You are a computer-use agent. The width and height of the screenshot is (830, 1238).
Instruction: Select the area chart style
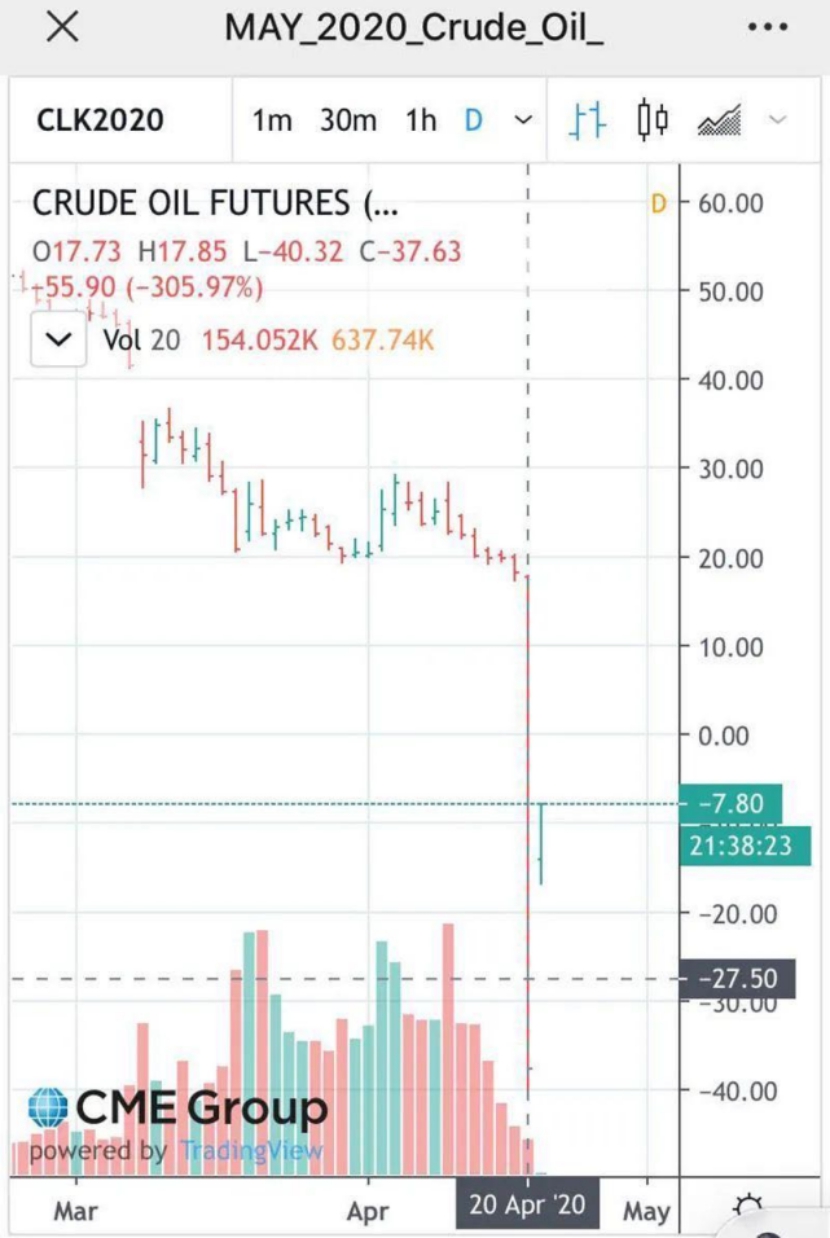click(x=719, y=120)
